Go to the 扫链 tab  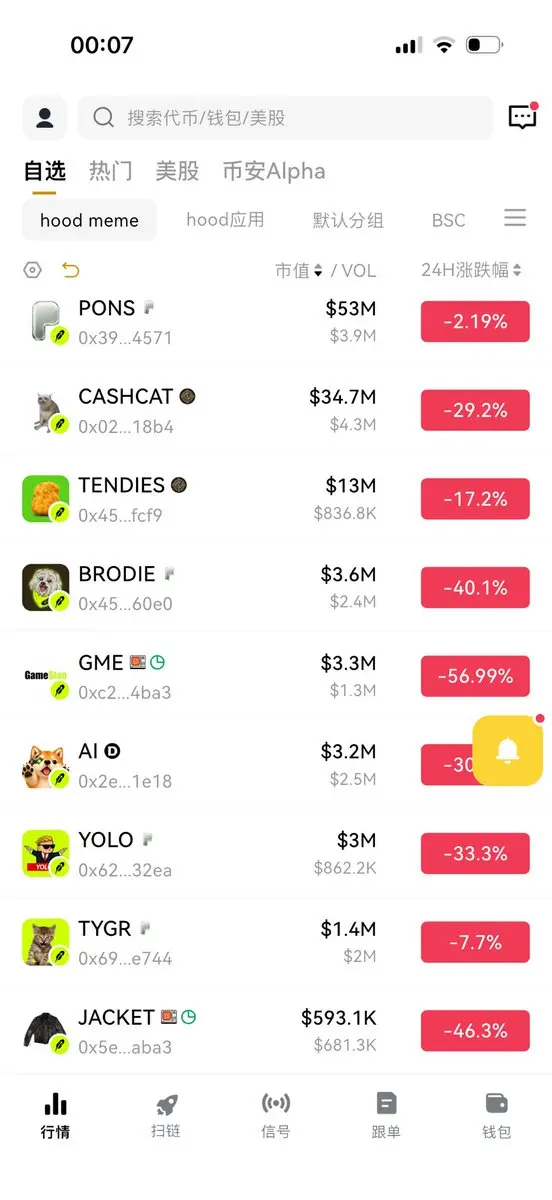tap(166, 1115)
